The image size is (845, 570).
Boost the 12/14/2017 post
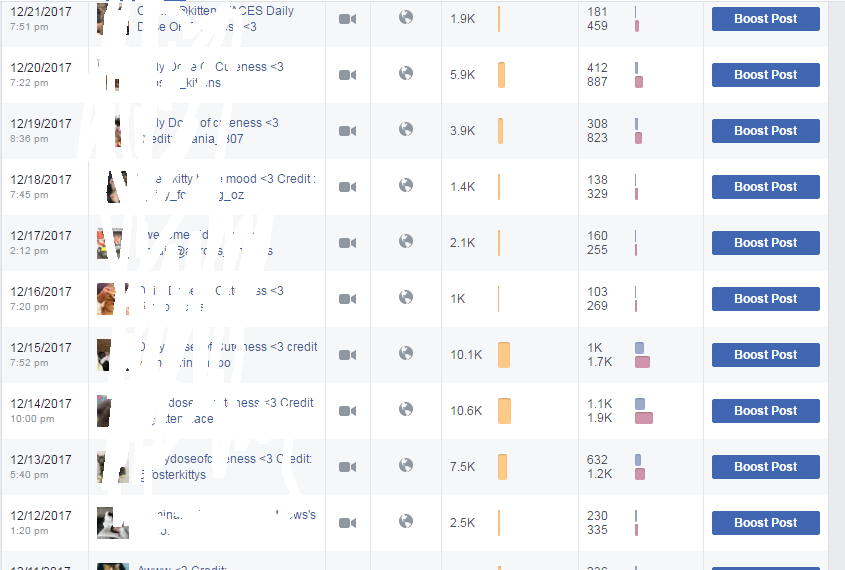765,411
